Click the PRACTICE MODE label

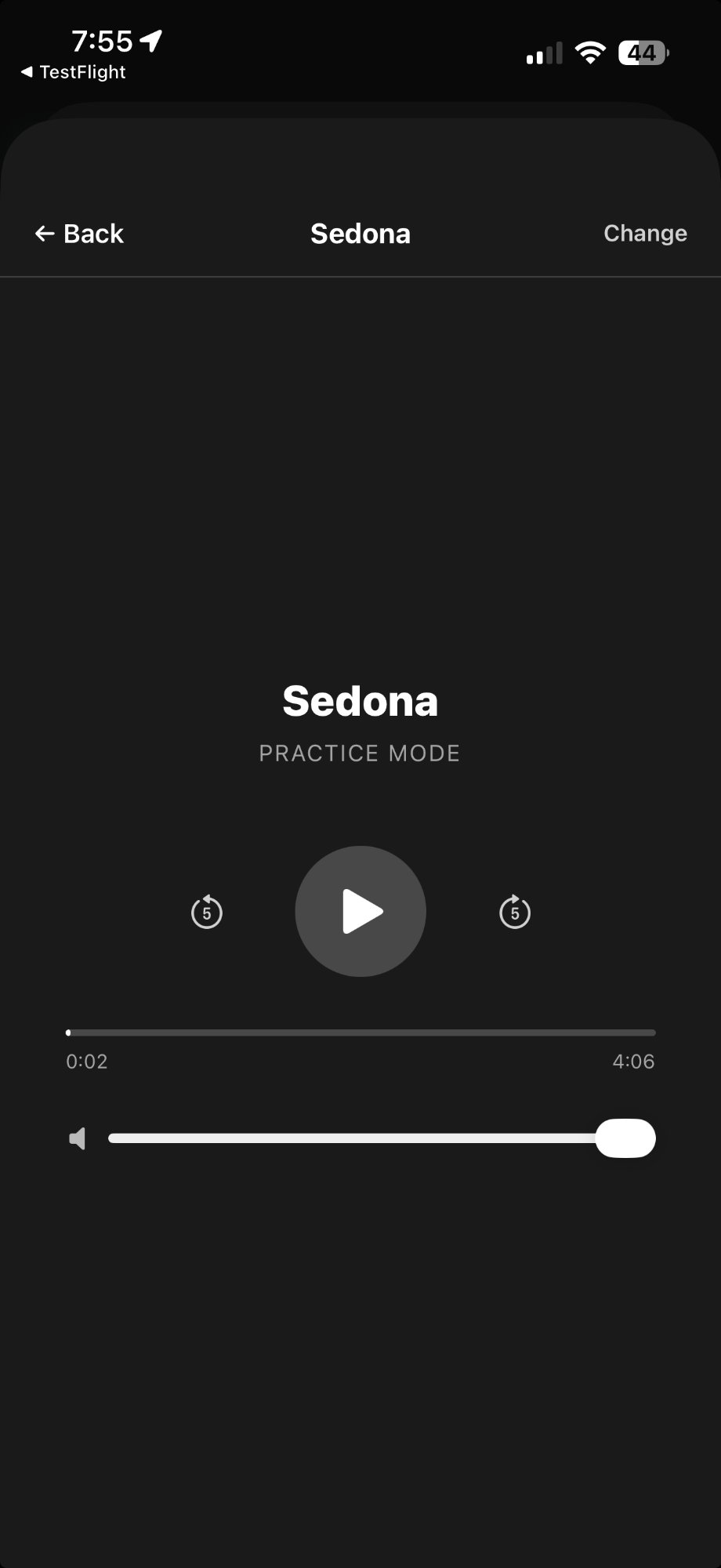[360, 753]
